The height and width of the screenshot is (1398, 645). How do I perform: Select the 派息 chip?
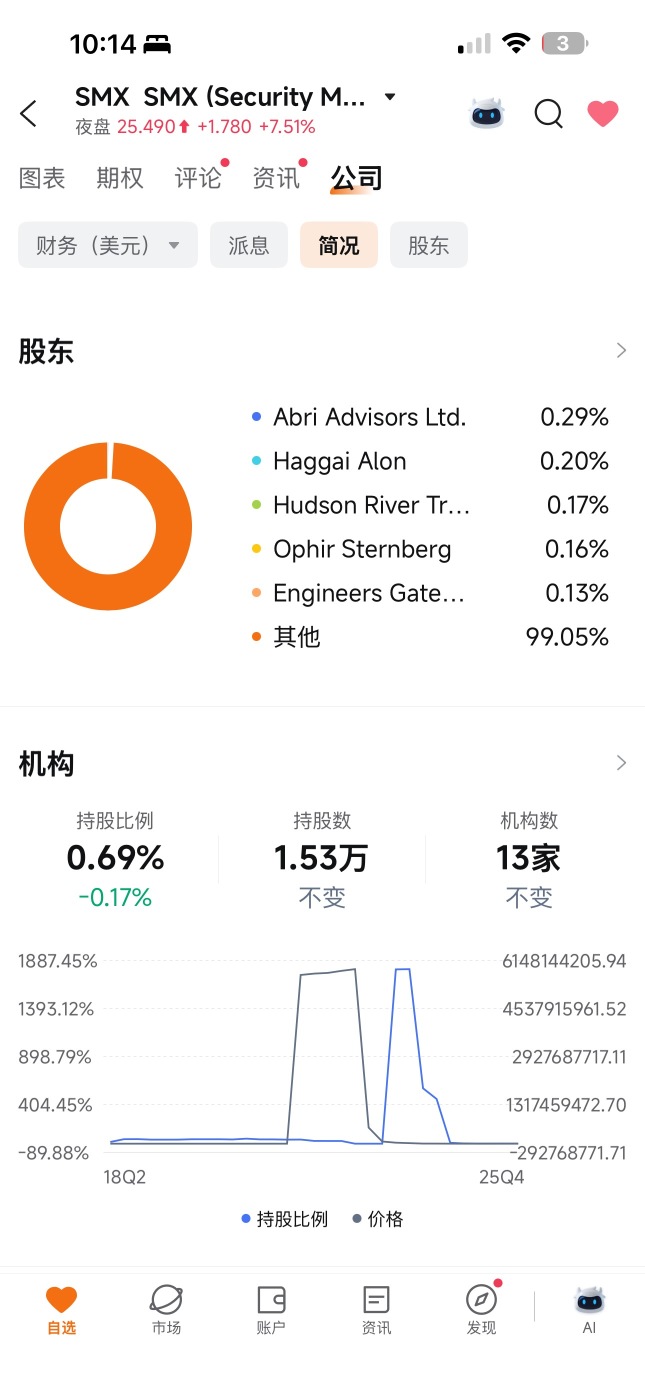coord(249,245)
